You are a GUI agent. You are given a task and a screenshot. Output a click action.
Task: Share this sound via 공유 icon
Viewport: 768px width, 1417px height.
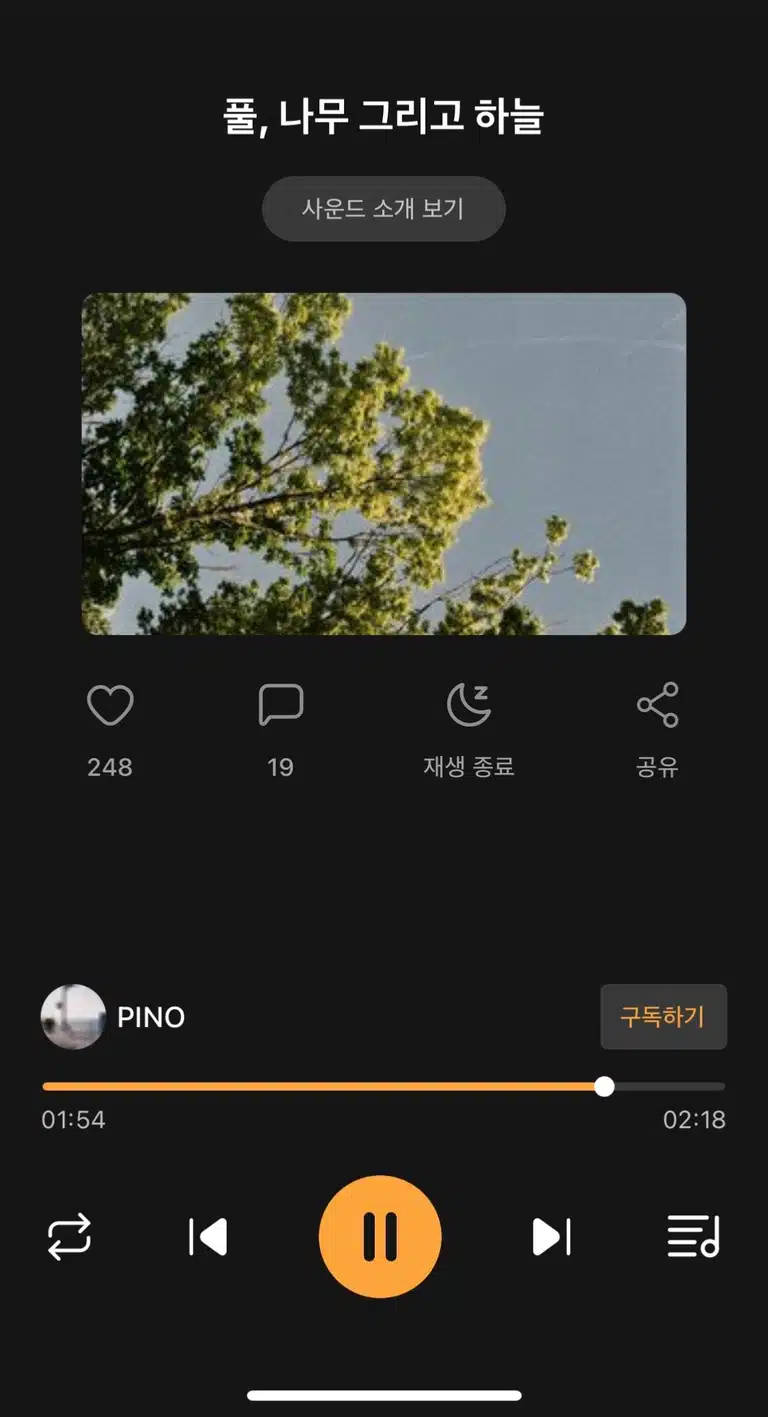658,705
